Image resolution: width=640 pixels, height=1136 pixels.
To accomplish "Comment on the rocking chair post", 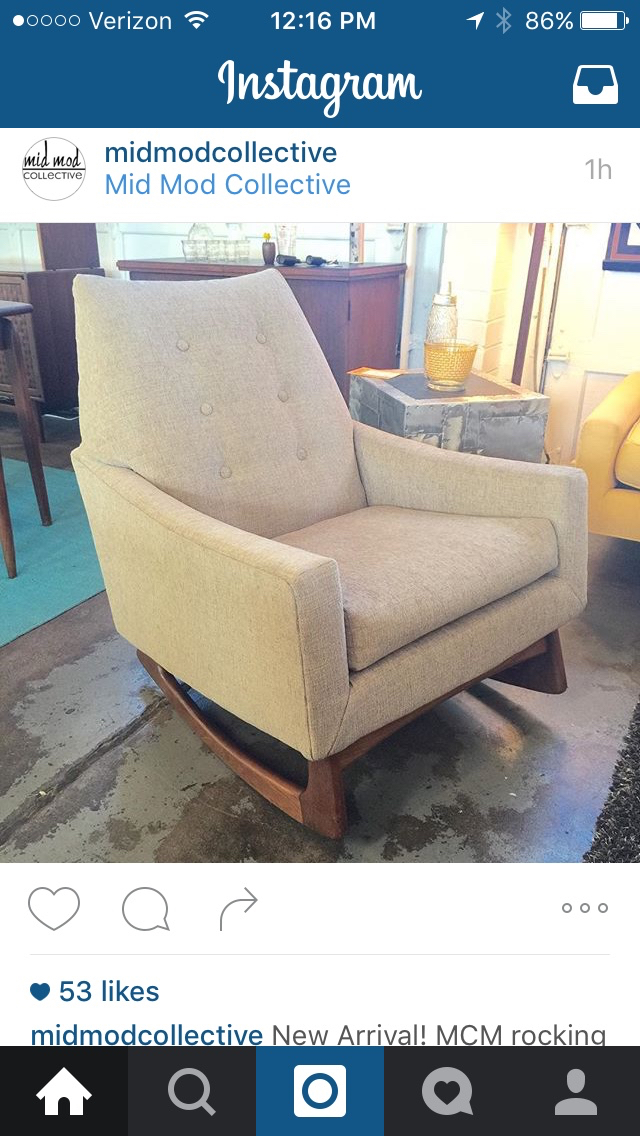I will (145, 909).
